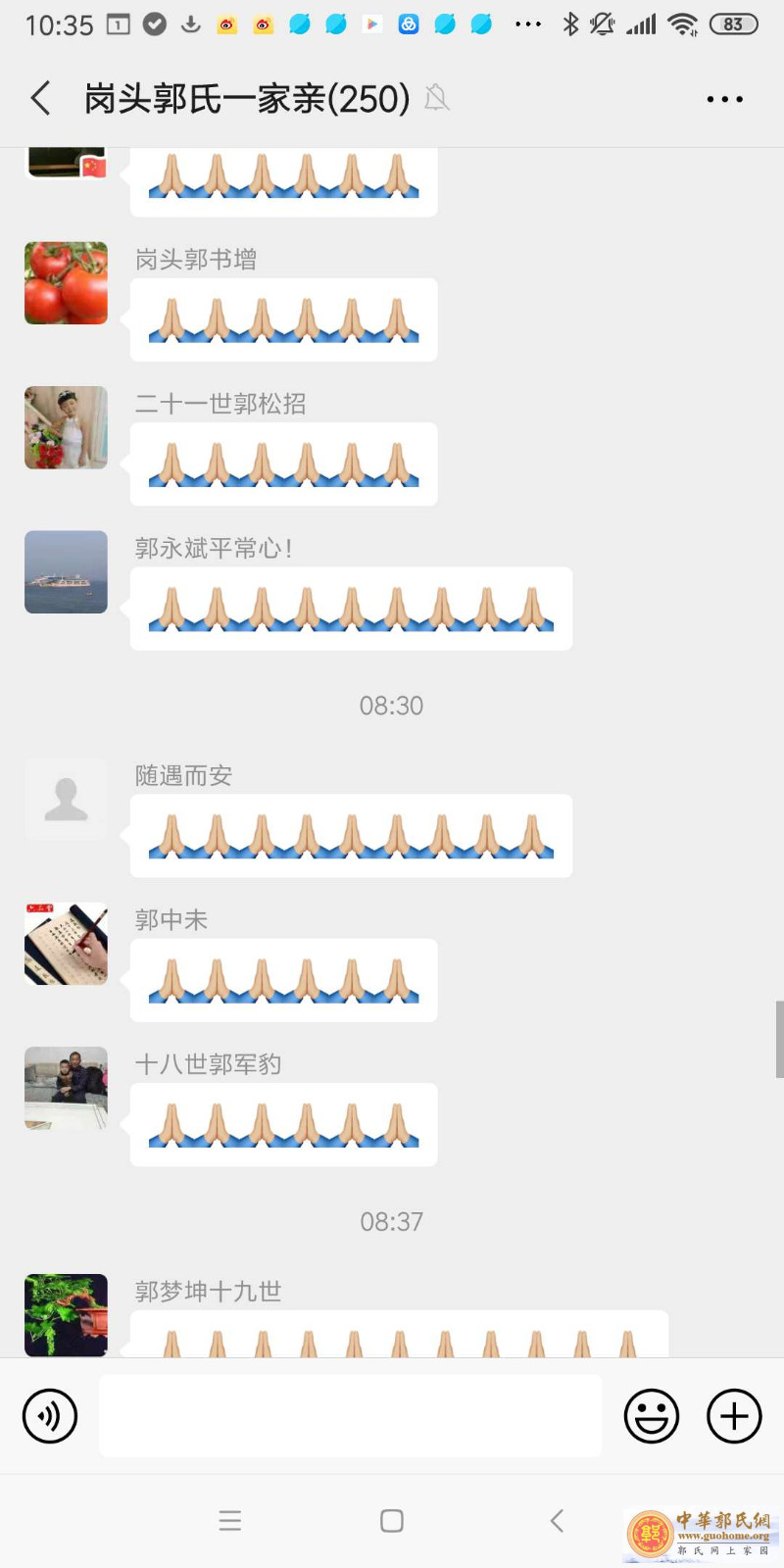
Task: Tap the 中华郭氏网 watermark logo
Action: 699,1534
